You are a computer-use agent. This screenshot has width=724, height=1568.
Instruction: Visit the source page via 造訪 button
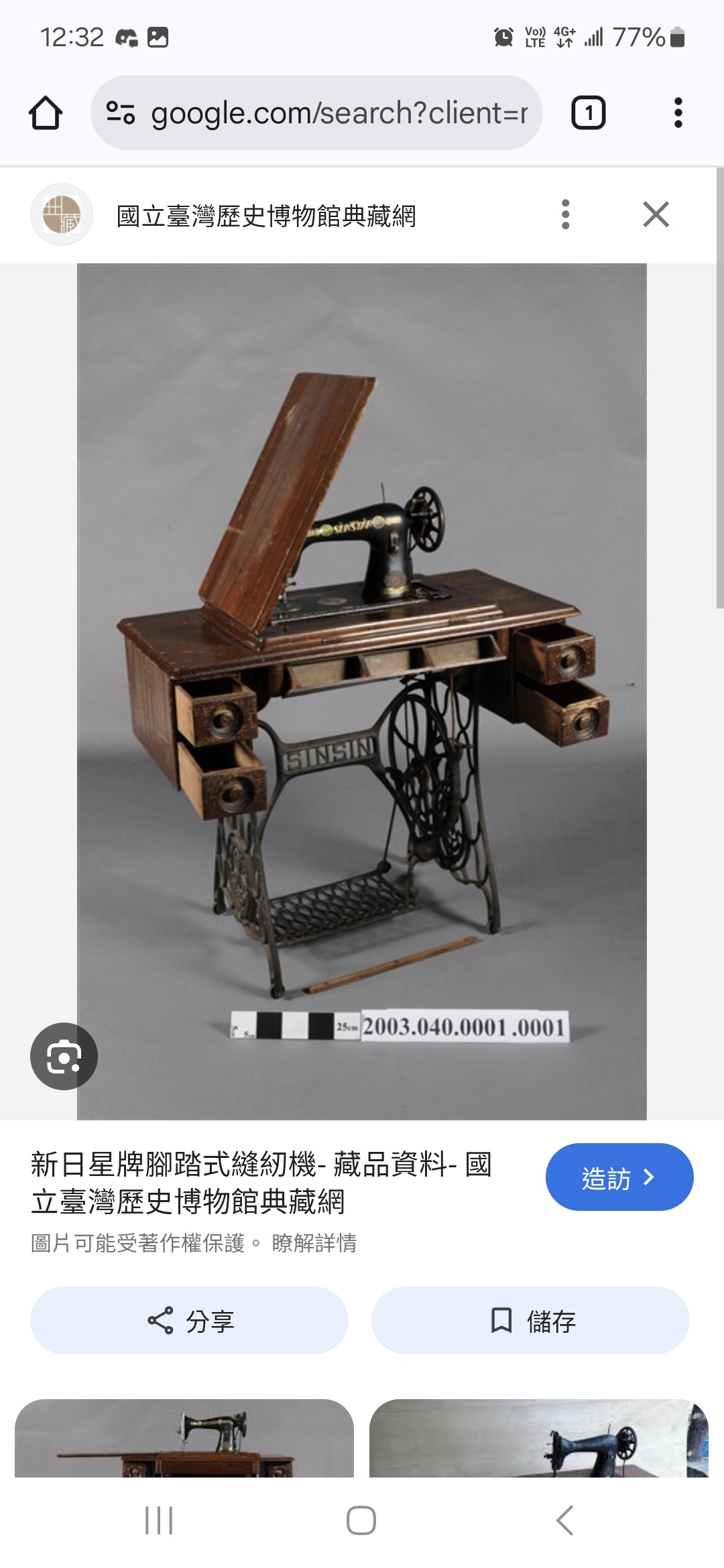pyautogui.click(x=619, y=1177)
